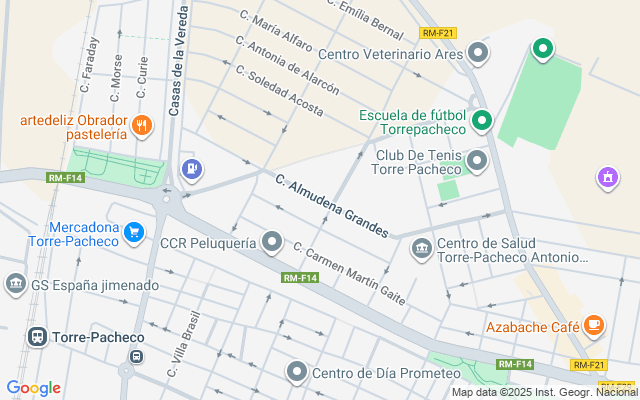Select the Centro Veterinario Ares marker
Screen dimensions: 640x400
tap(478, 54)
